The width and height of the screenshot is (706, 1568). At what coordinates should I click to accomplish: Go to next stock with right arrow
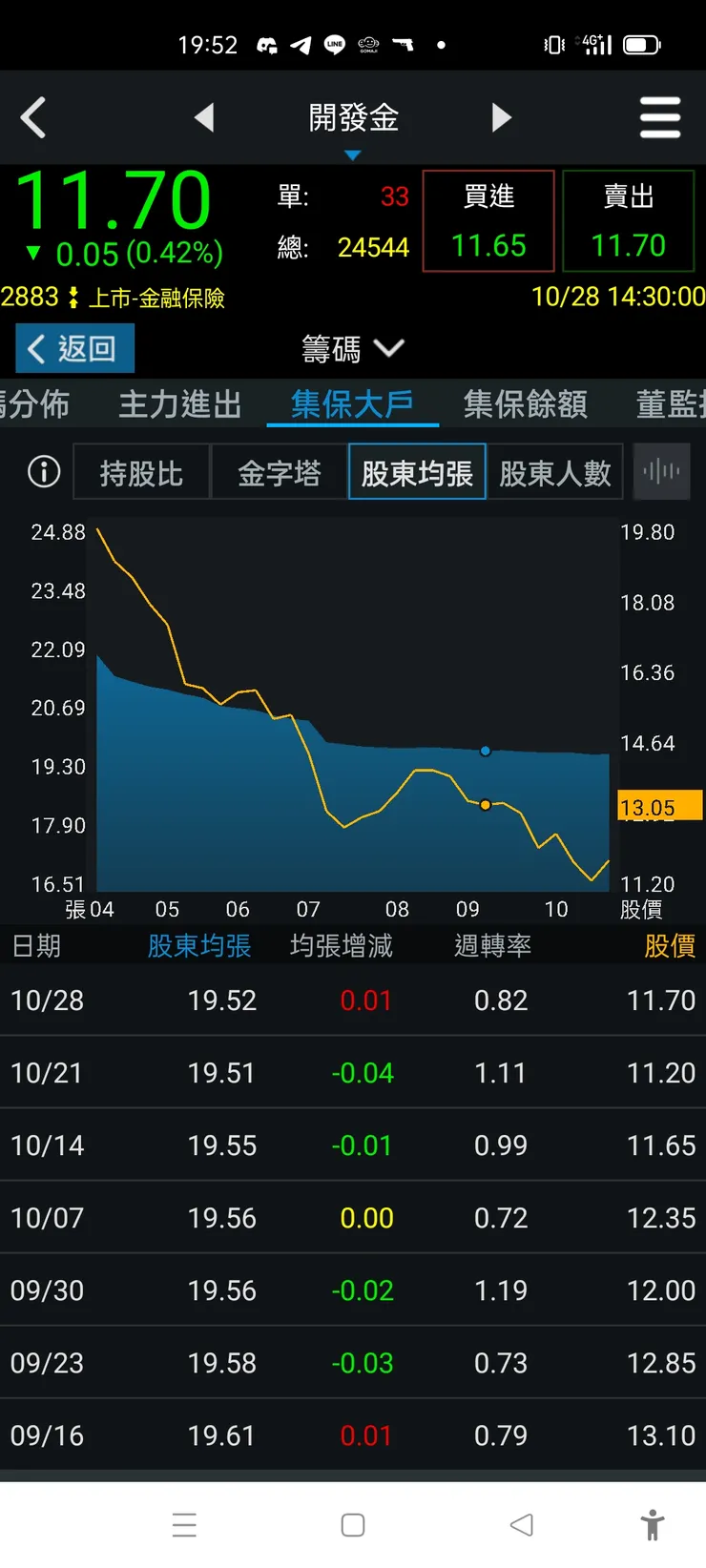coord(502,117)
